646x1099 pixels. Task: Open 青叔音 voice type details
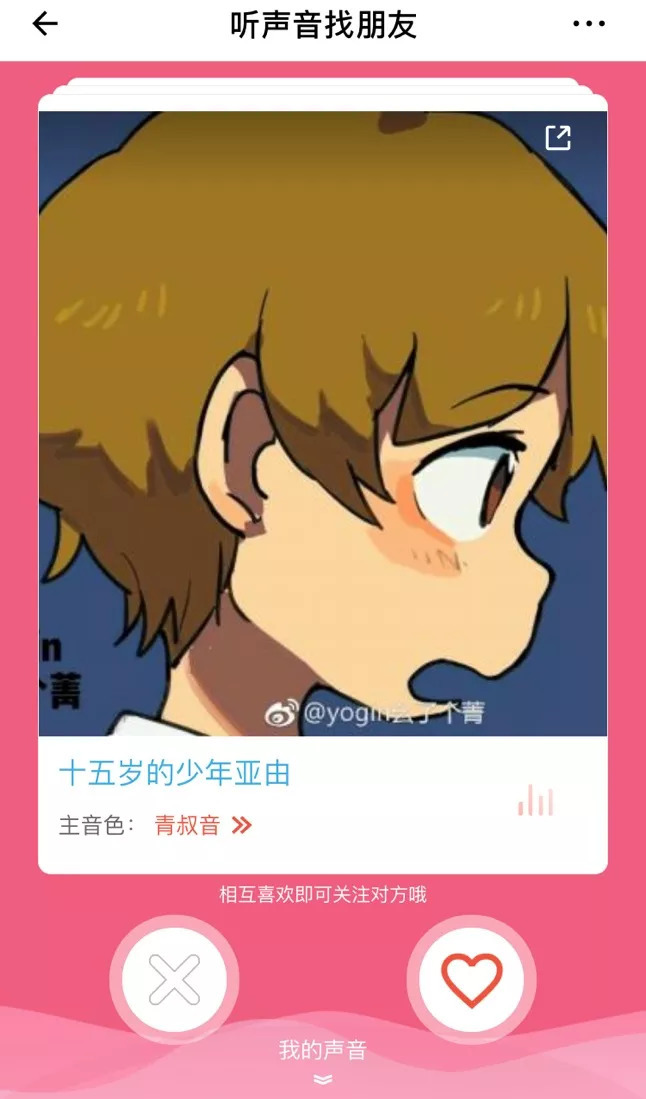tap(203, 825)
